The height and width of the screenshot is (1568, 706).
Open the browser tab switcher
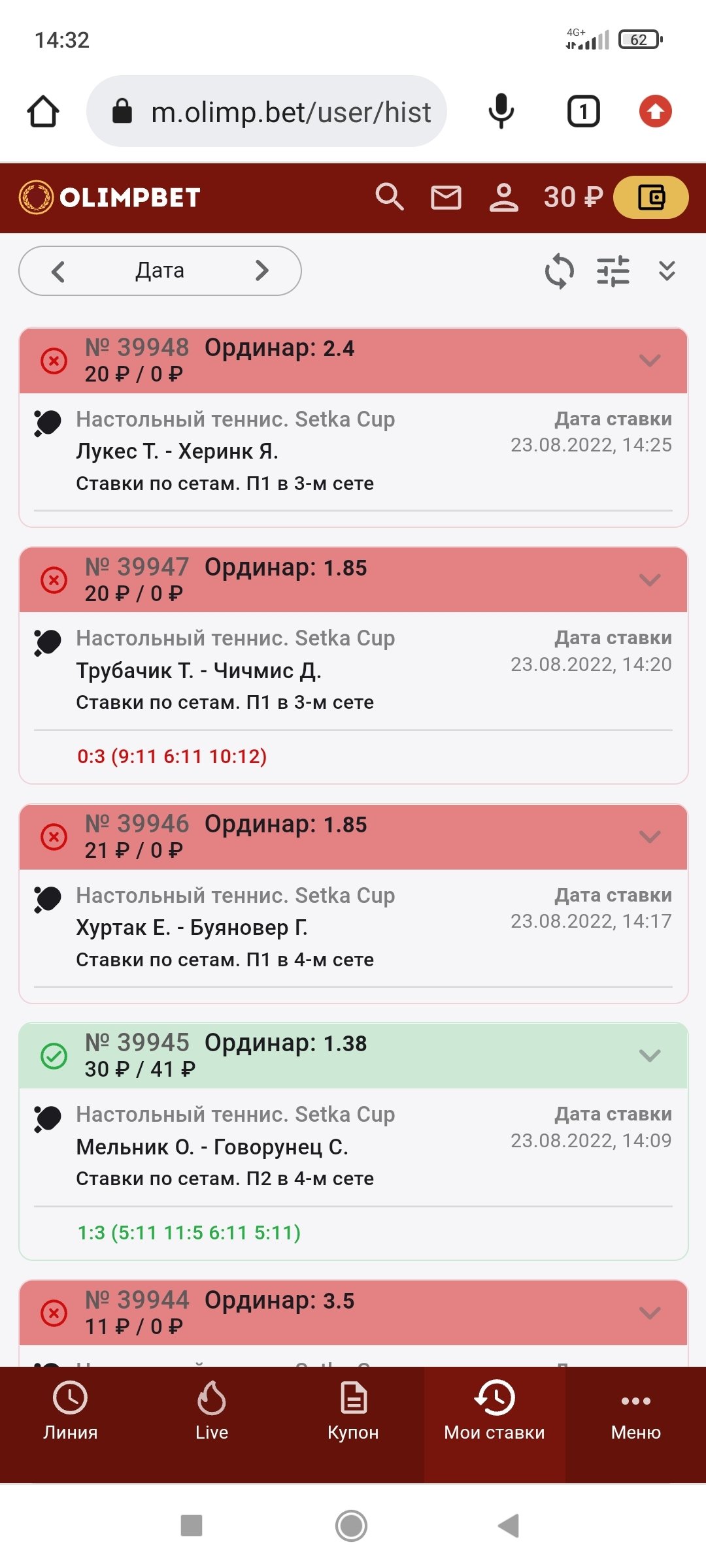583,112
